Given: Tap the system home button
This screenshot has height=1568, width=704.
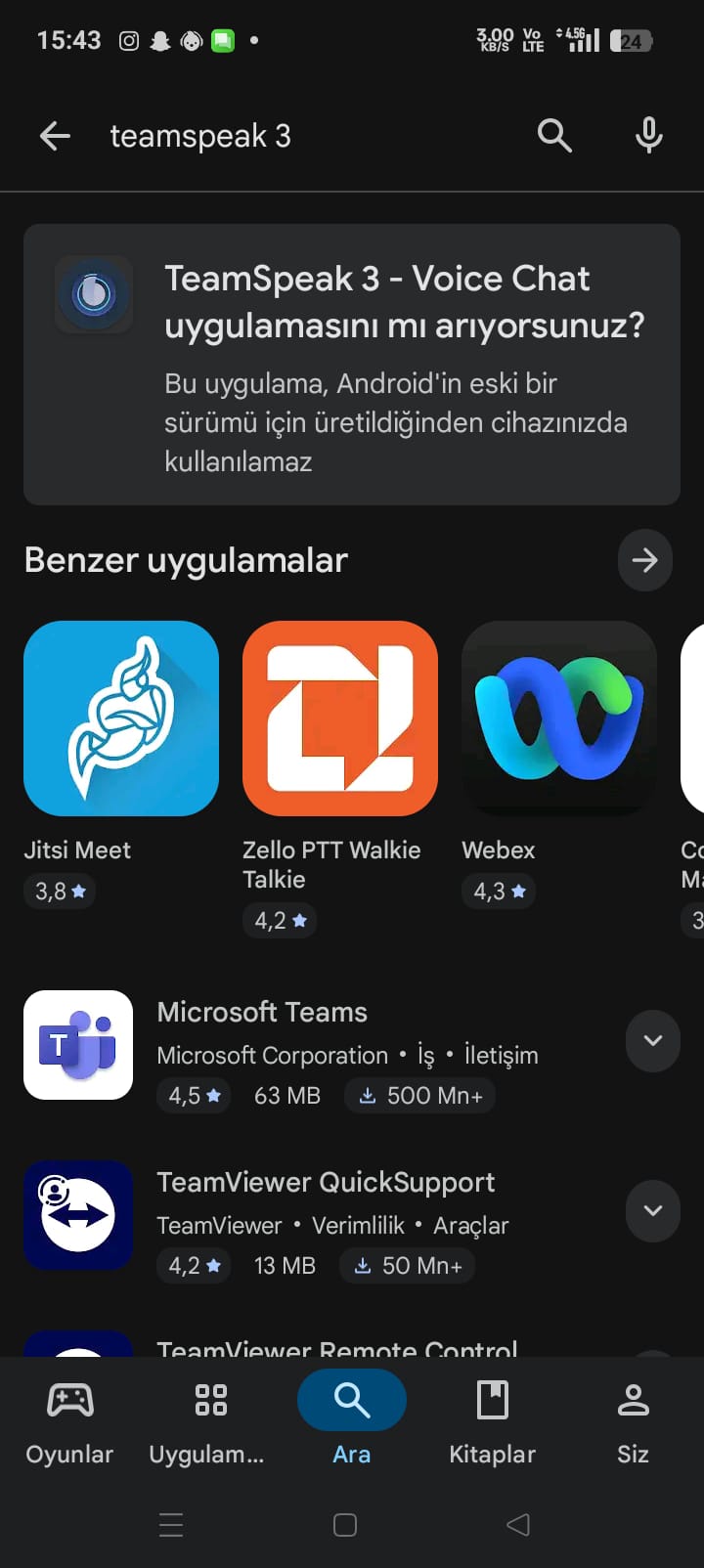Looking at the screenshot, I should click(345, 1525).
